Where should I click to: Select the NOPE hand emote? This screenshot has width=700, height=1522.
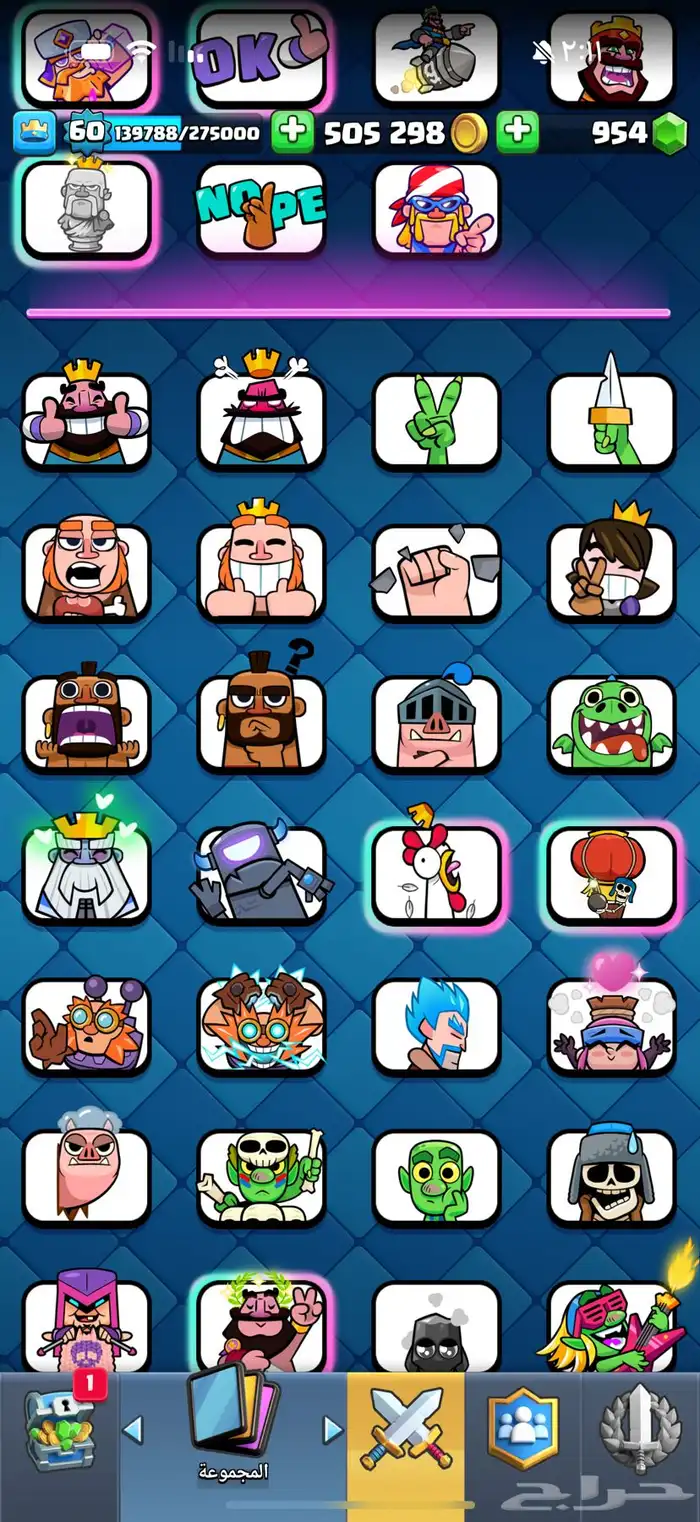262,208
